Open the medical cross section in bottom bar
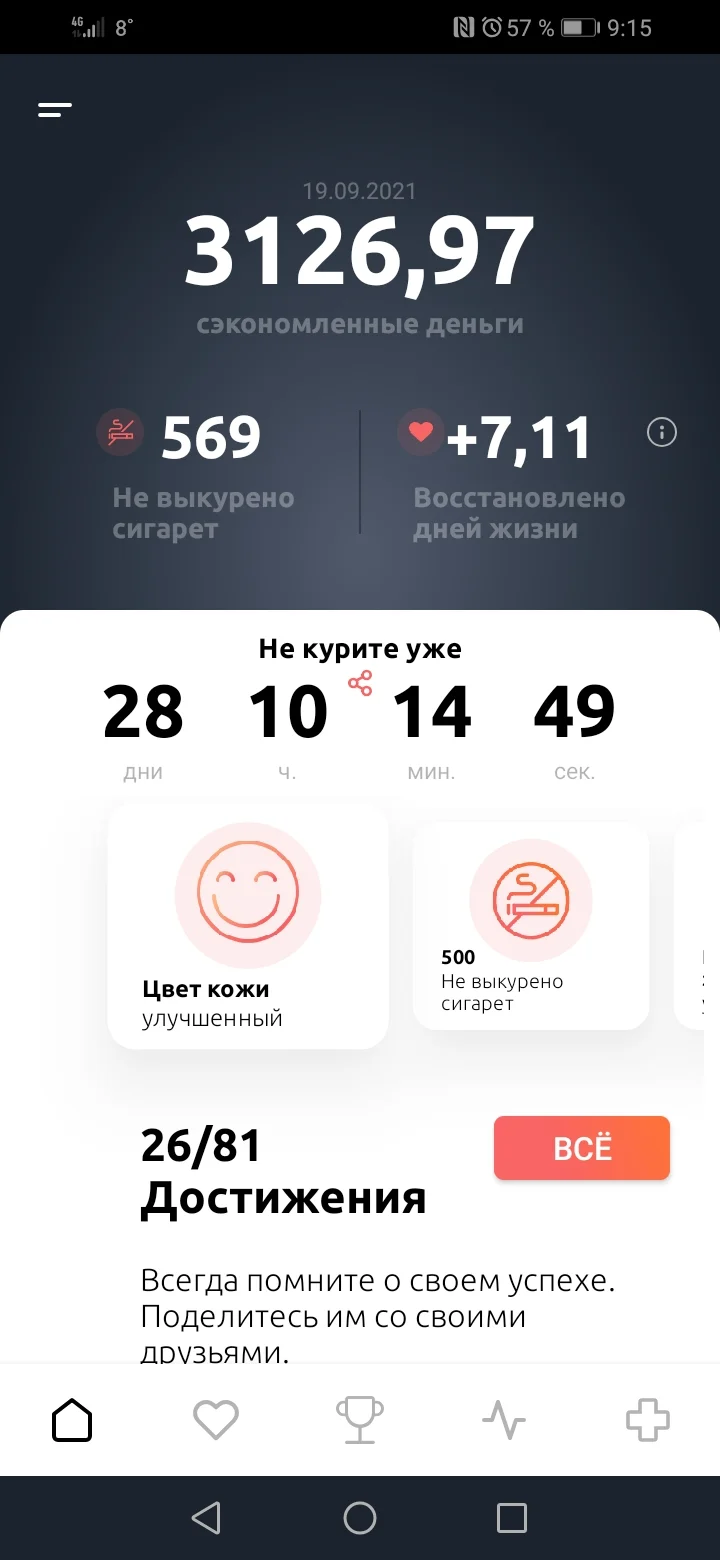This screenshot has width=720, height=1560. pyautogui.click(x=648, y=1419)
